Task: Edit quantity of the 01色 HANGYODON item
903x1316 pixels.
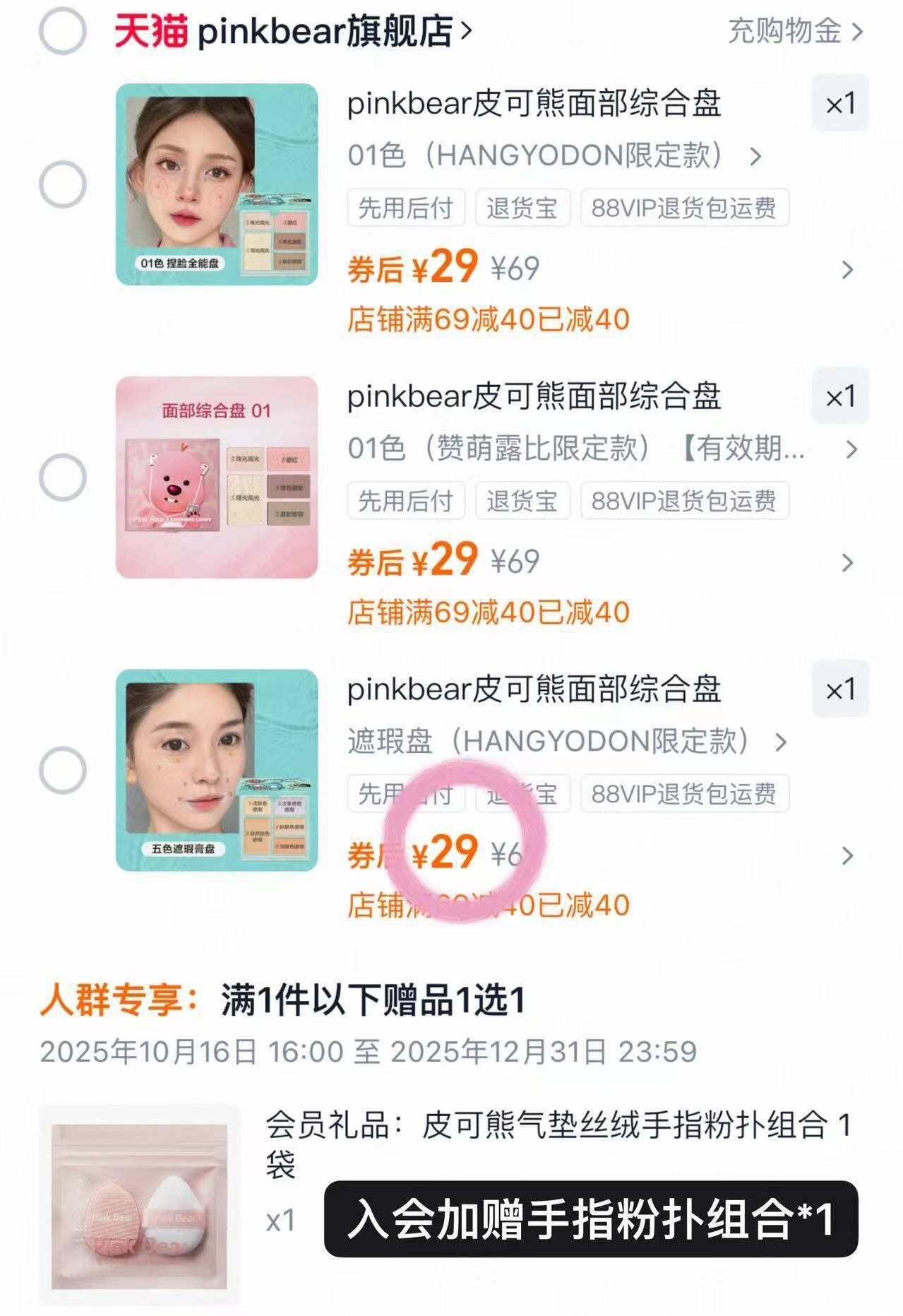Action: (839, 104)
